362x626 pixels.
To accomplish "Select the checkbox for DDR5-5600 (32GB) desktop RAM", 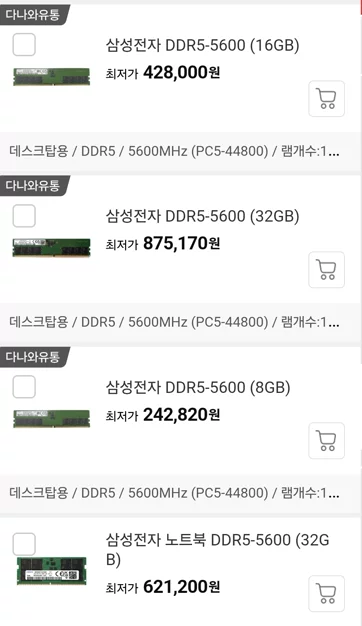I will pyautogui.click(x=24, y=216).
